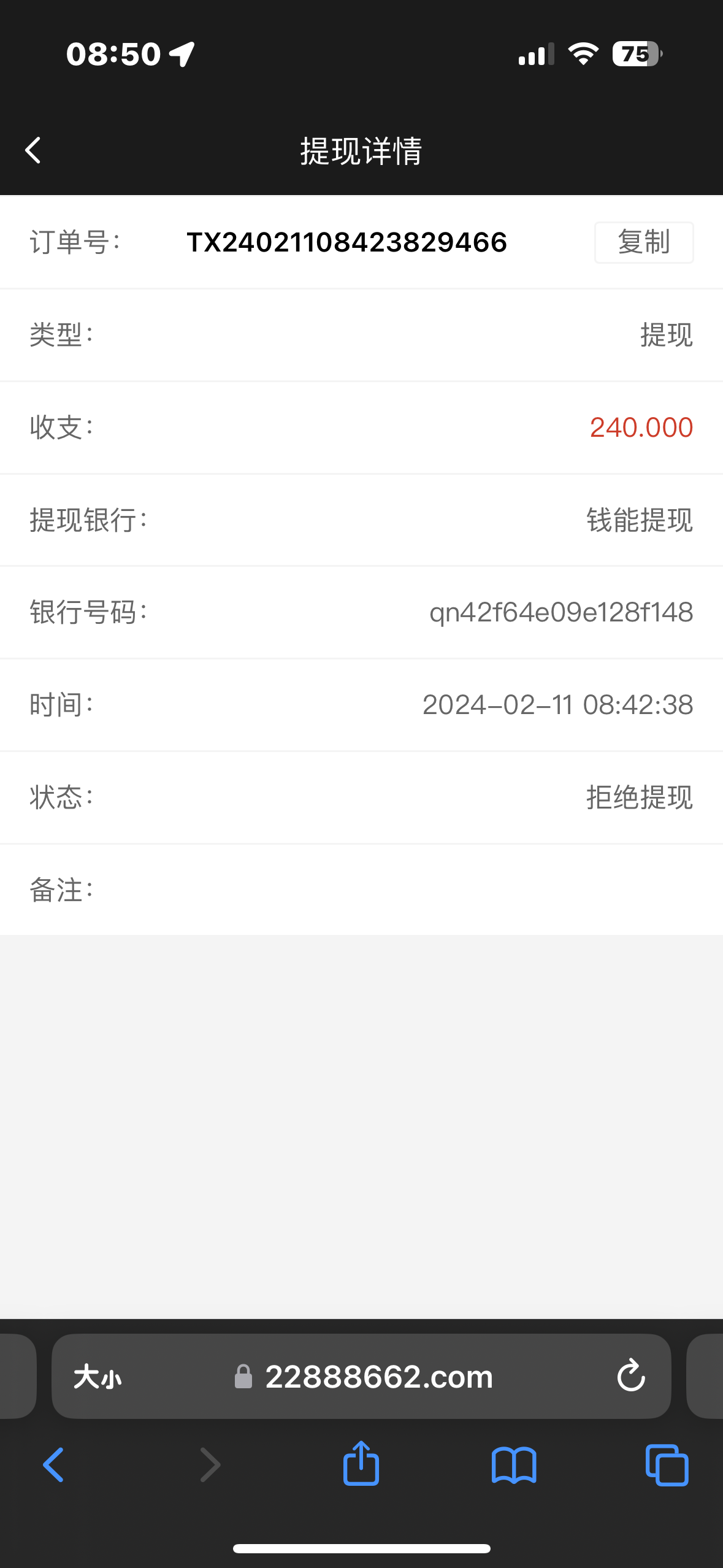Screen dimensions: 723x1568
Task: Open Safari bookmarks
Action: (x=514, y=1465)
